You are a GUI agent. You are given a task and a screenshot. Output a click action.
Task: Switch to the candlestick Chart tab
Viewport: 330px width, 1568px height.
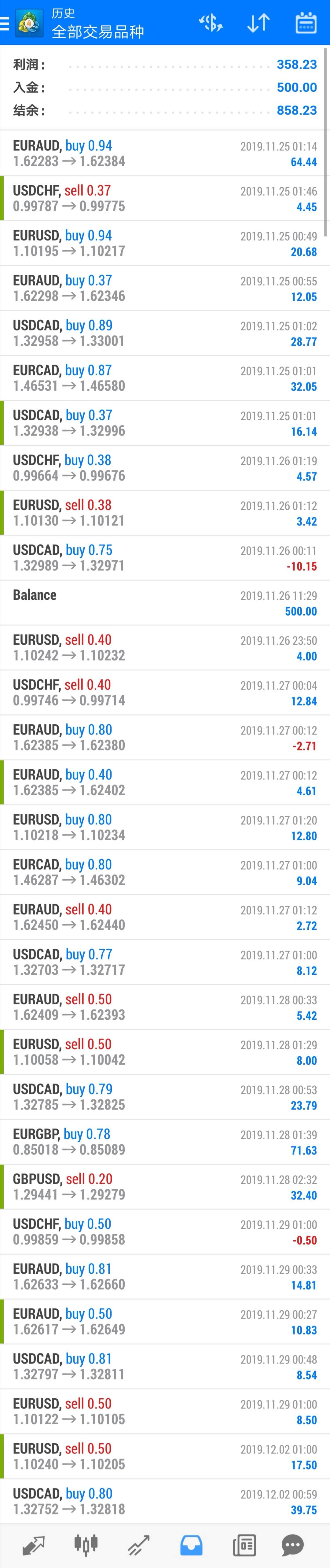pyautogui.click(x=86, y=1545)
